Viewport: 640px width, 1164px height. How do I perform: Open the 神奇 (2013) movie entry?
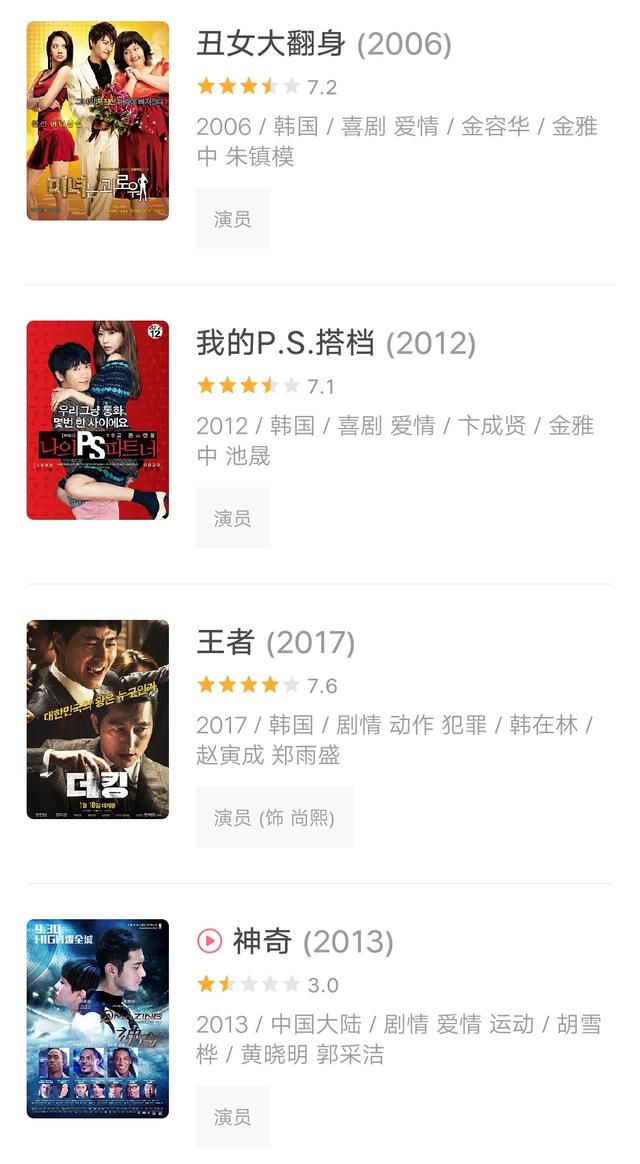pyautogui.click(x=312, y=941)
